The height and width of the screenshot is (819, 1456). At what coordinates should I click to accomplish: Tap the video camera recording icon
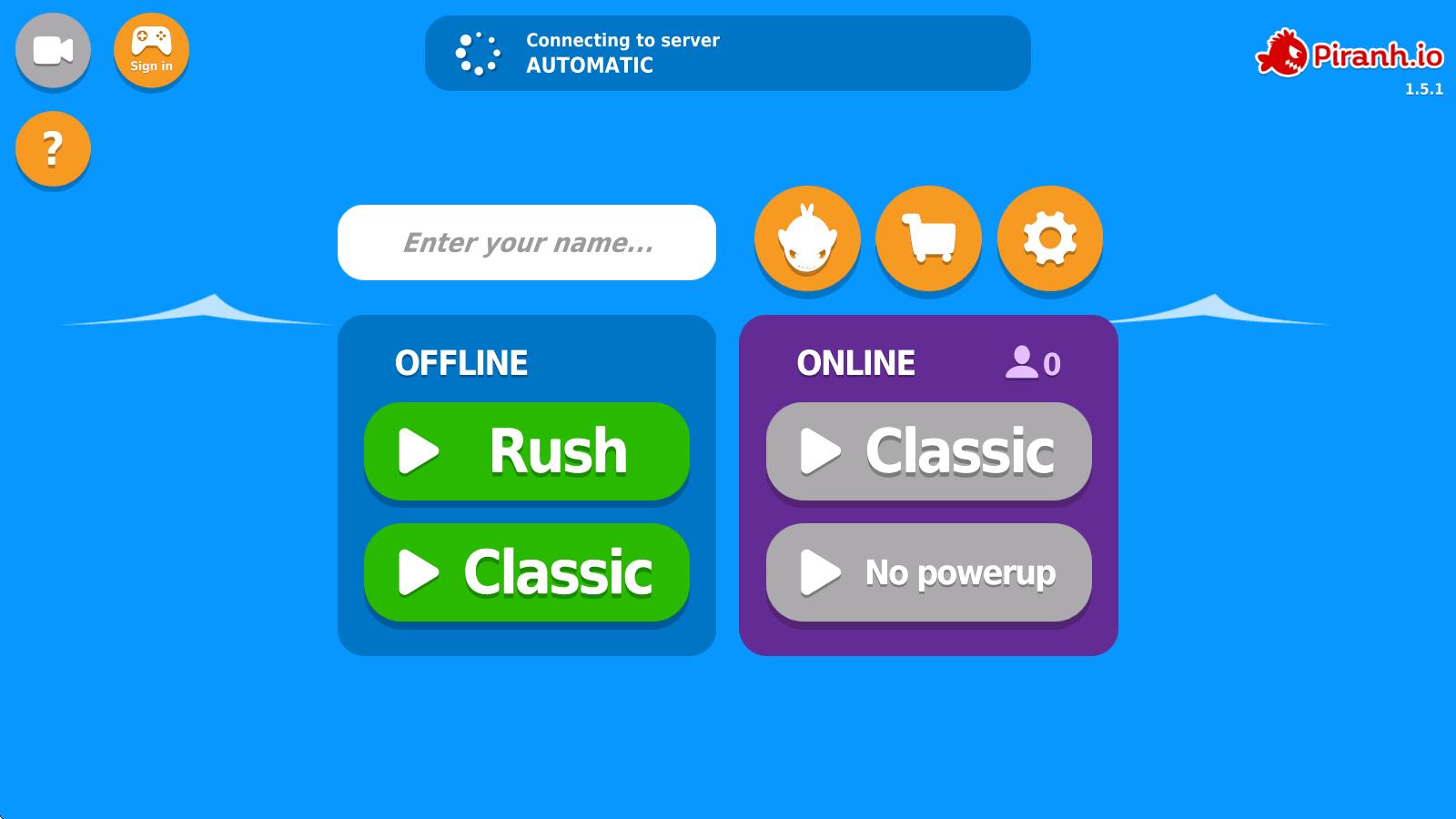coord(53,51)
